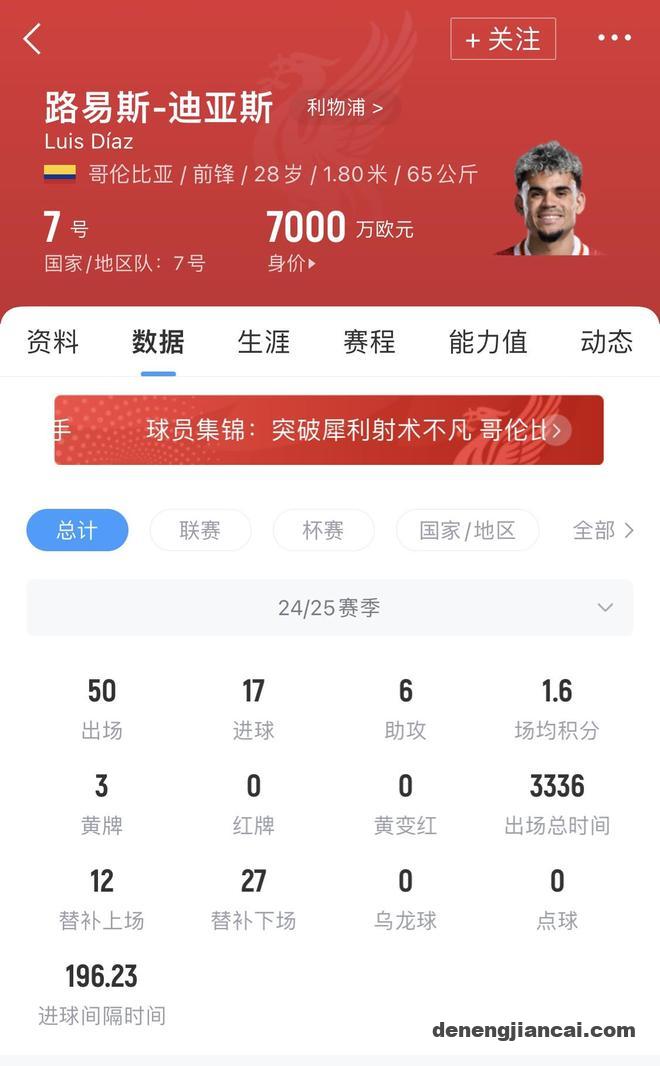Filter stats by 联赛
The image size is (660, 1066).
200,530
